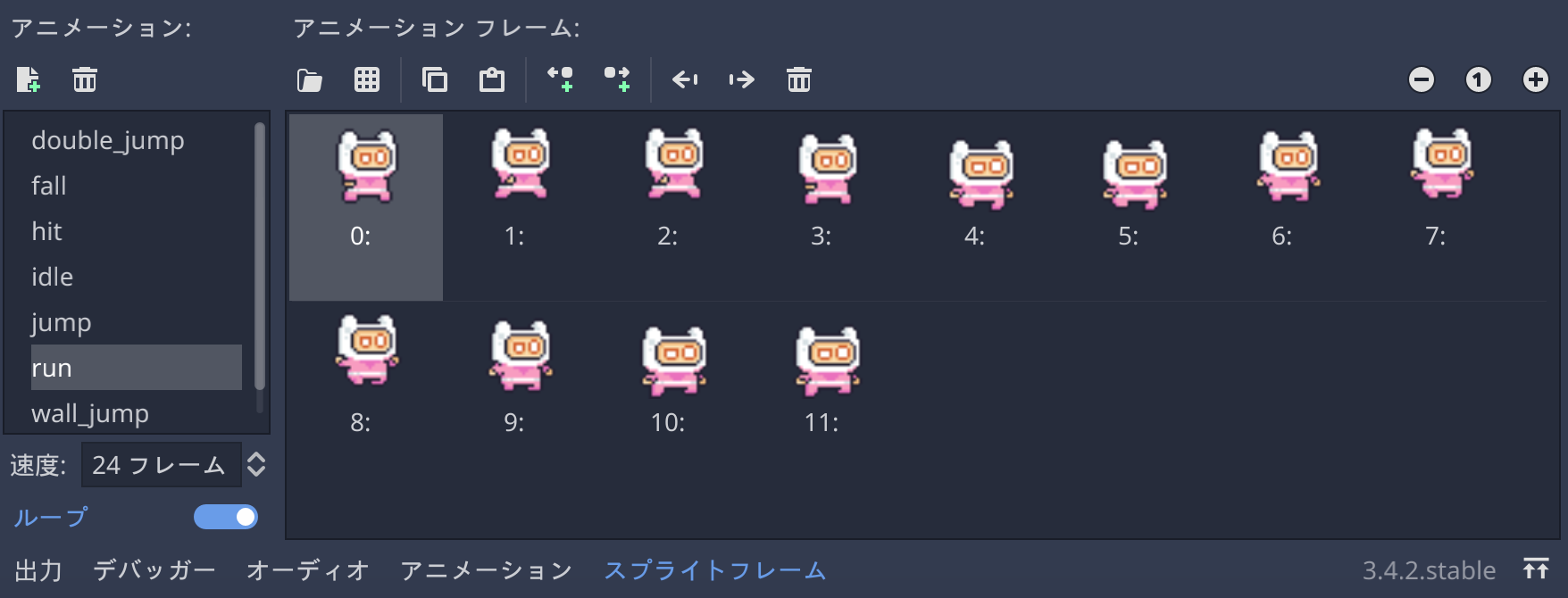Move selected frame to the right
Viewport: 1568px width, 598px height.
(742, 80)
